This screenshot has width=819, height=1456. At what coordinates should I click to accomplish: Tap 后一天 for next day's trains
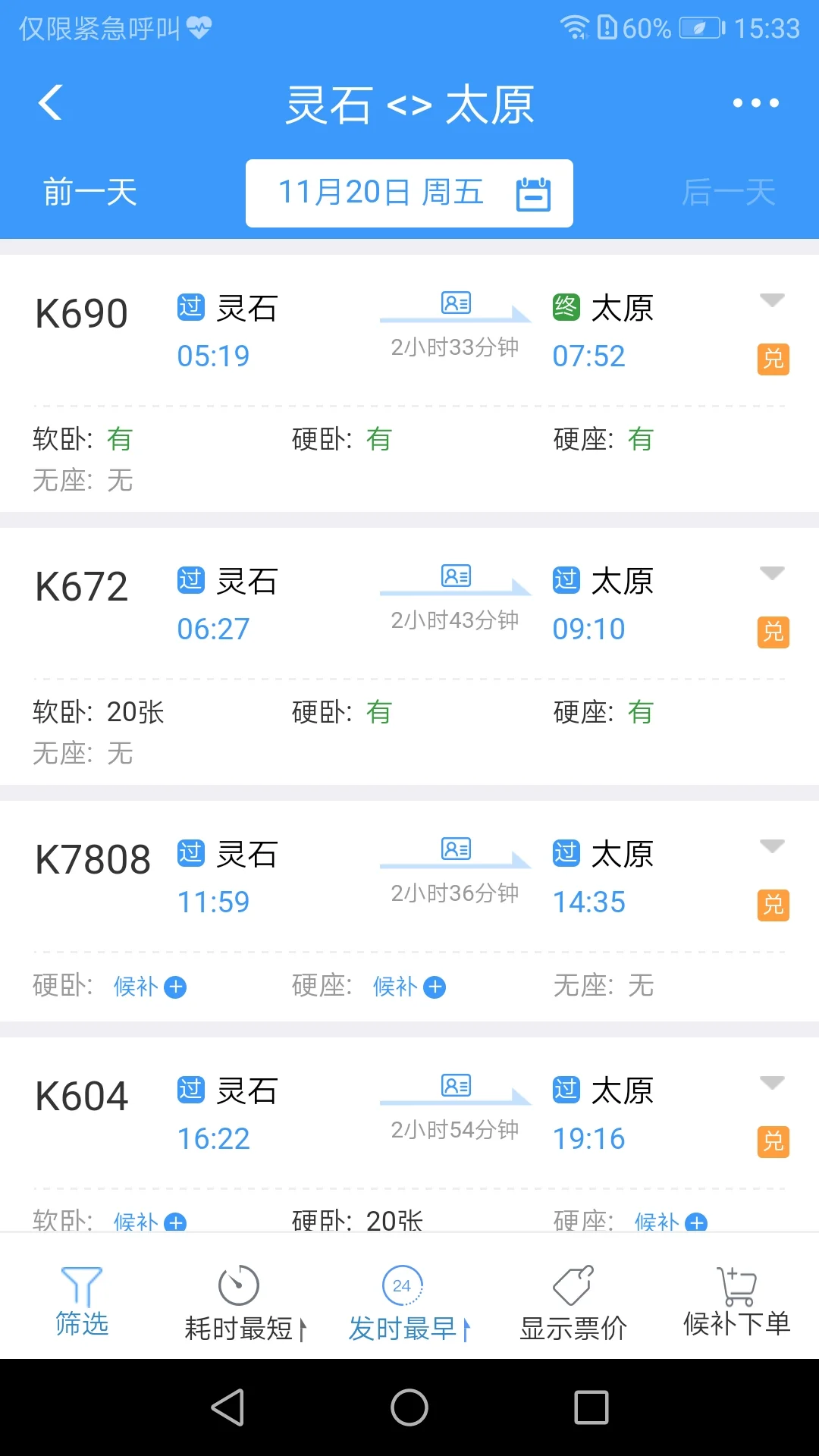point(729,193)
